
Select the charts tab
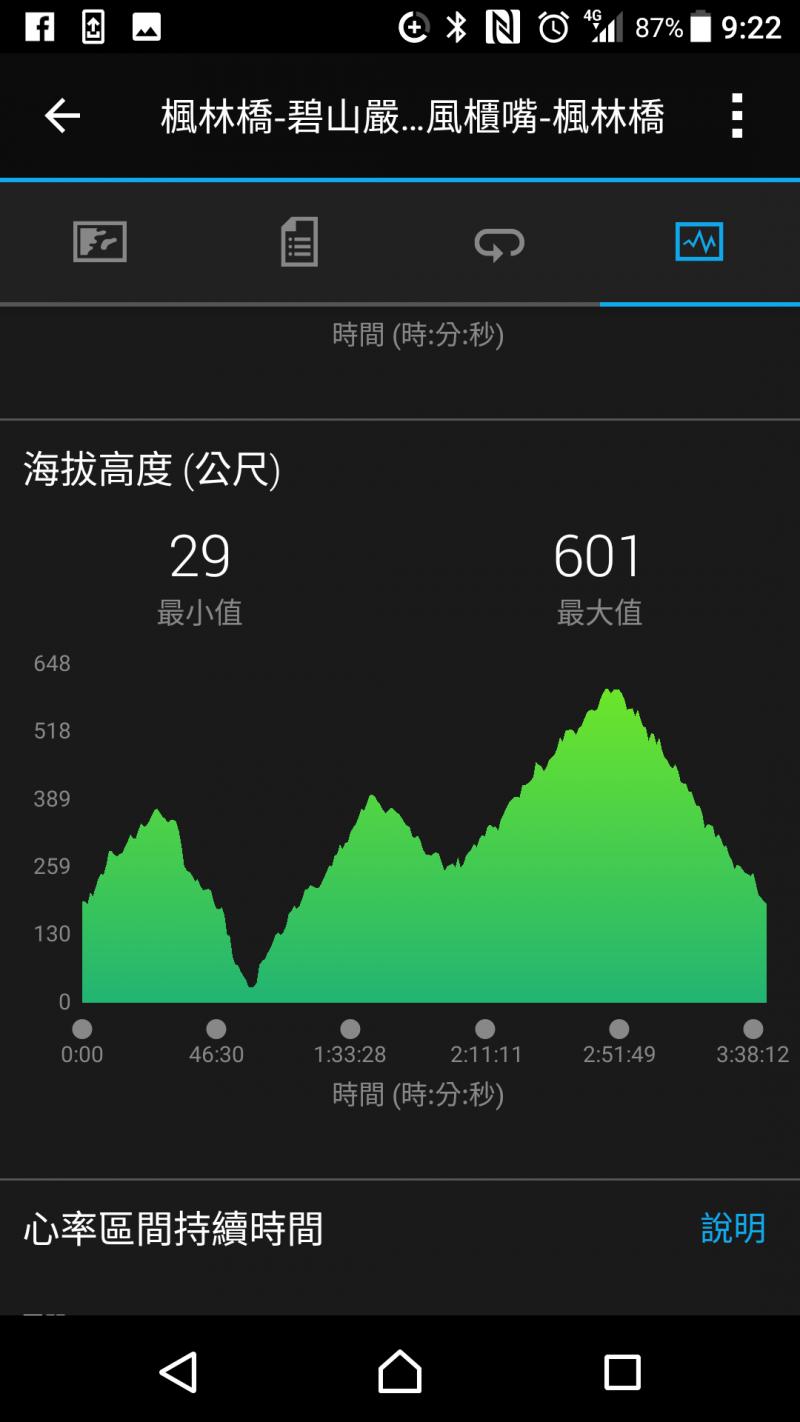tap(699, 242)
